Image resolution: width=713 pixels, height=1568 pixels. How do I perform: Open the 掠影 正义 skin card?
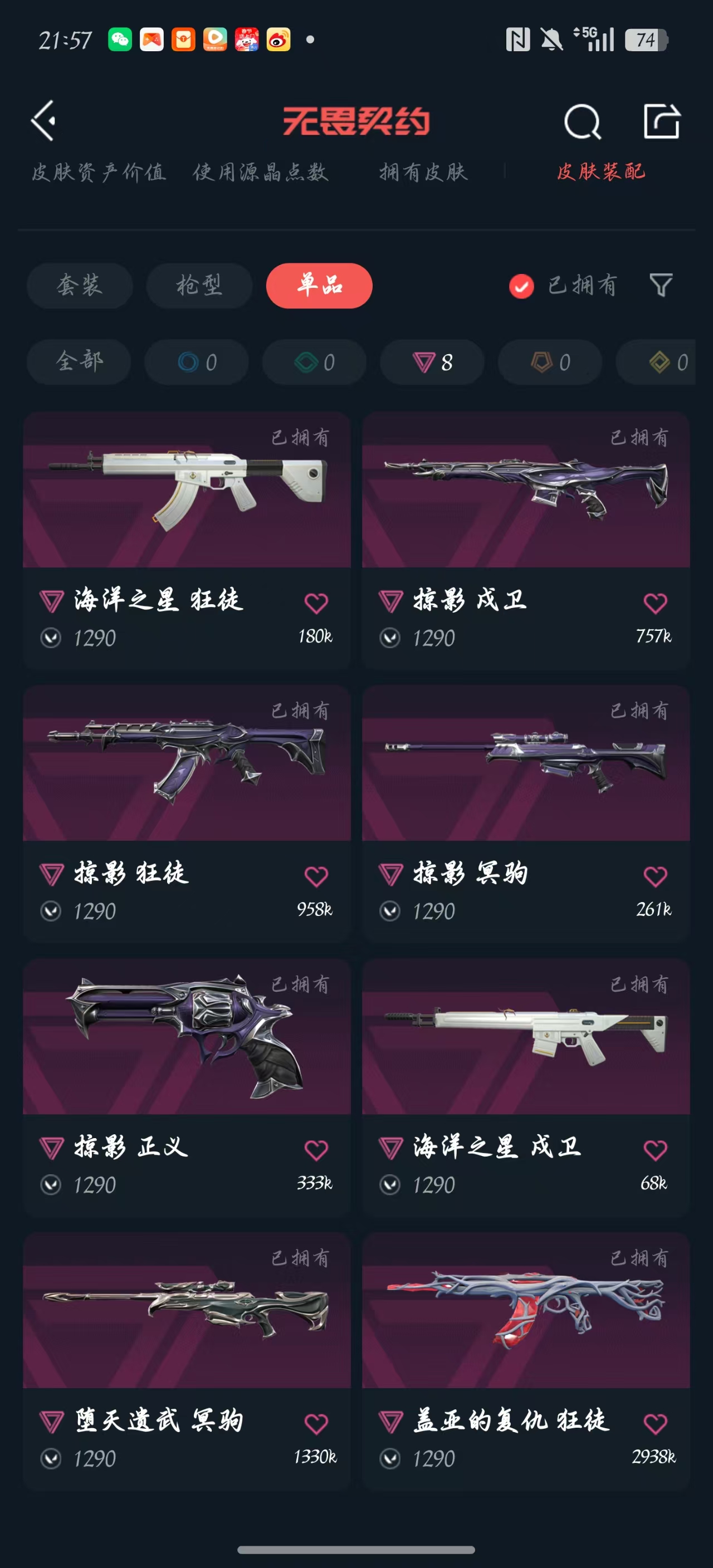tap(187, 1087)
